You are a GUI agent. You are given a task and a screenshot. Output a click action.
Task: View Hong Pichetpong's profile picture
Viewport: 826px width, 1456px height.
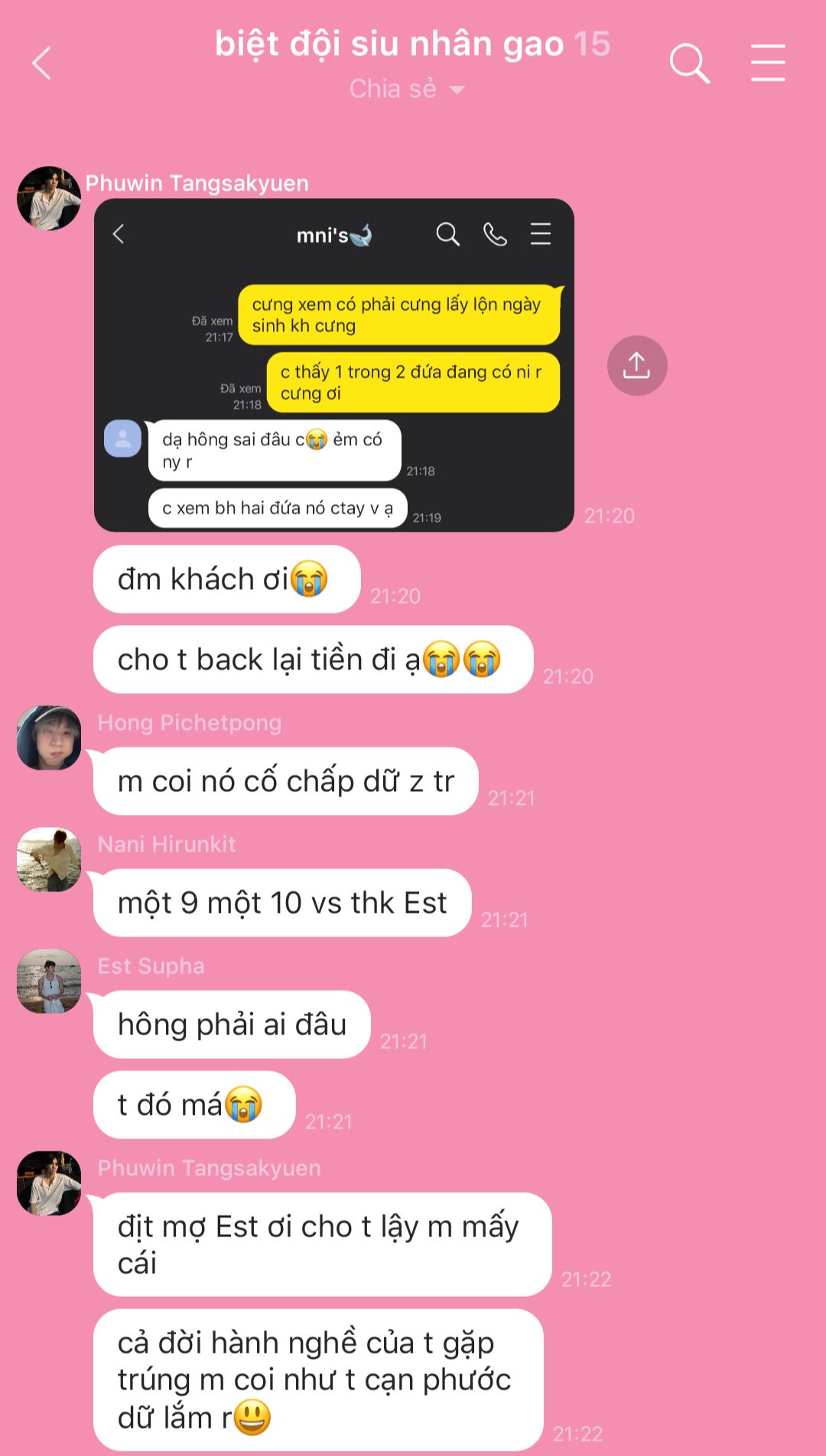[x=49, y=738]
